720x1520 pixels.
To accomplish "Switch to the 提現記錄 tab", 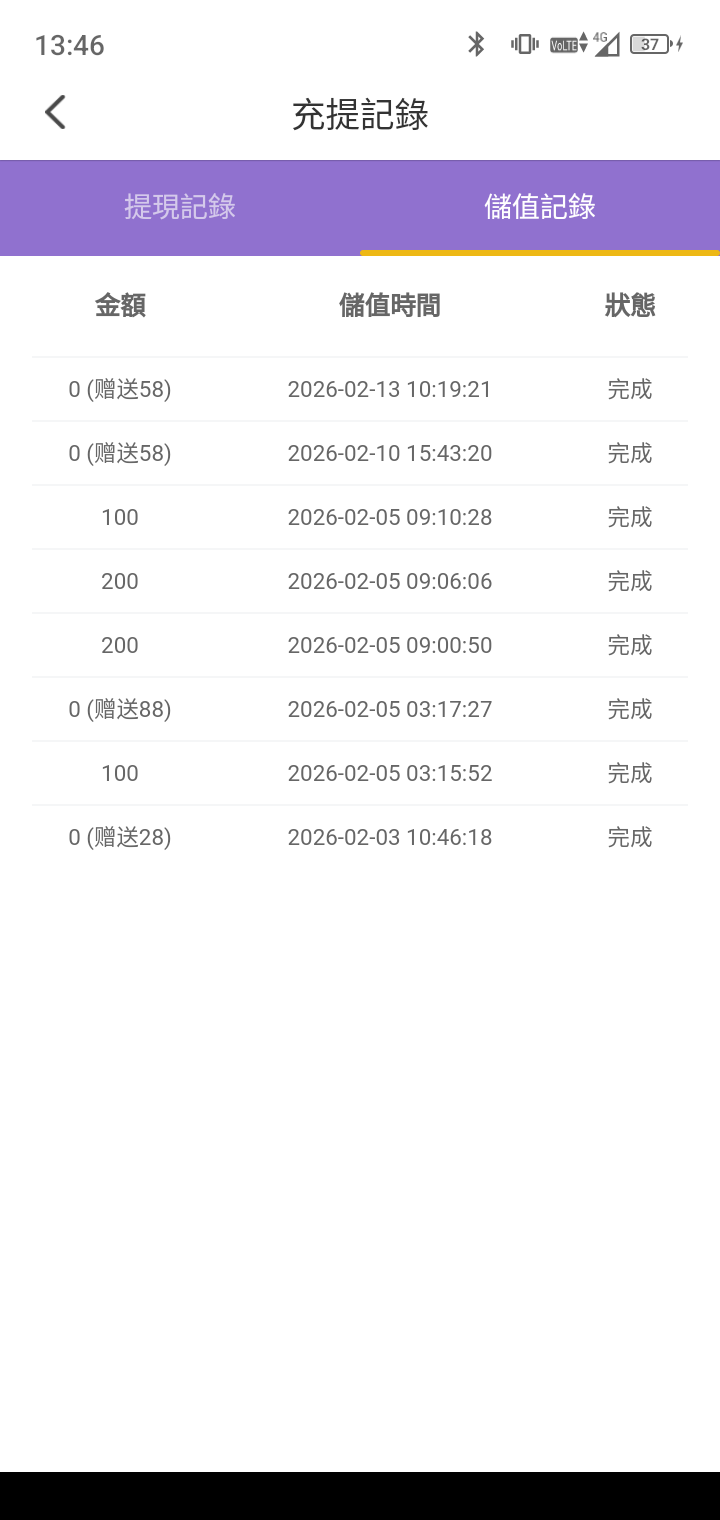I will tap(180, 207).
